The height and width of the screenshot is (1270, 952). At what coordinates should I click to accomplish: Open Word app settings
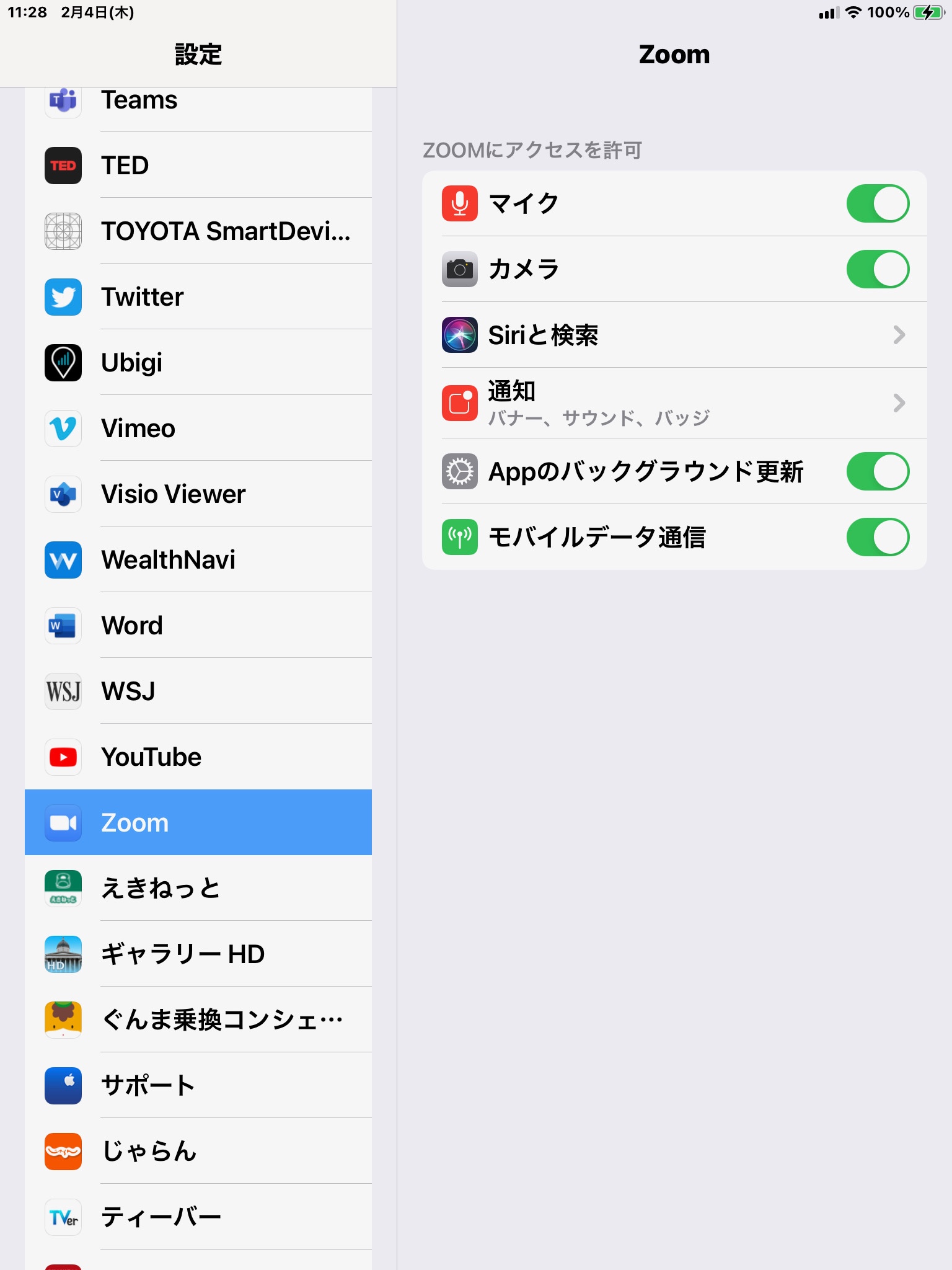pos(198,626)
